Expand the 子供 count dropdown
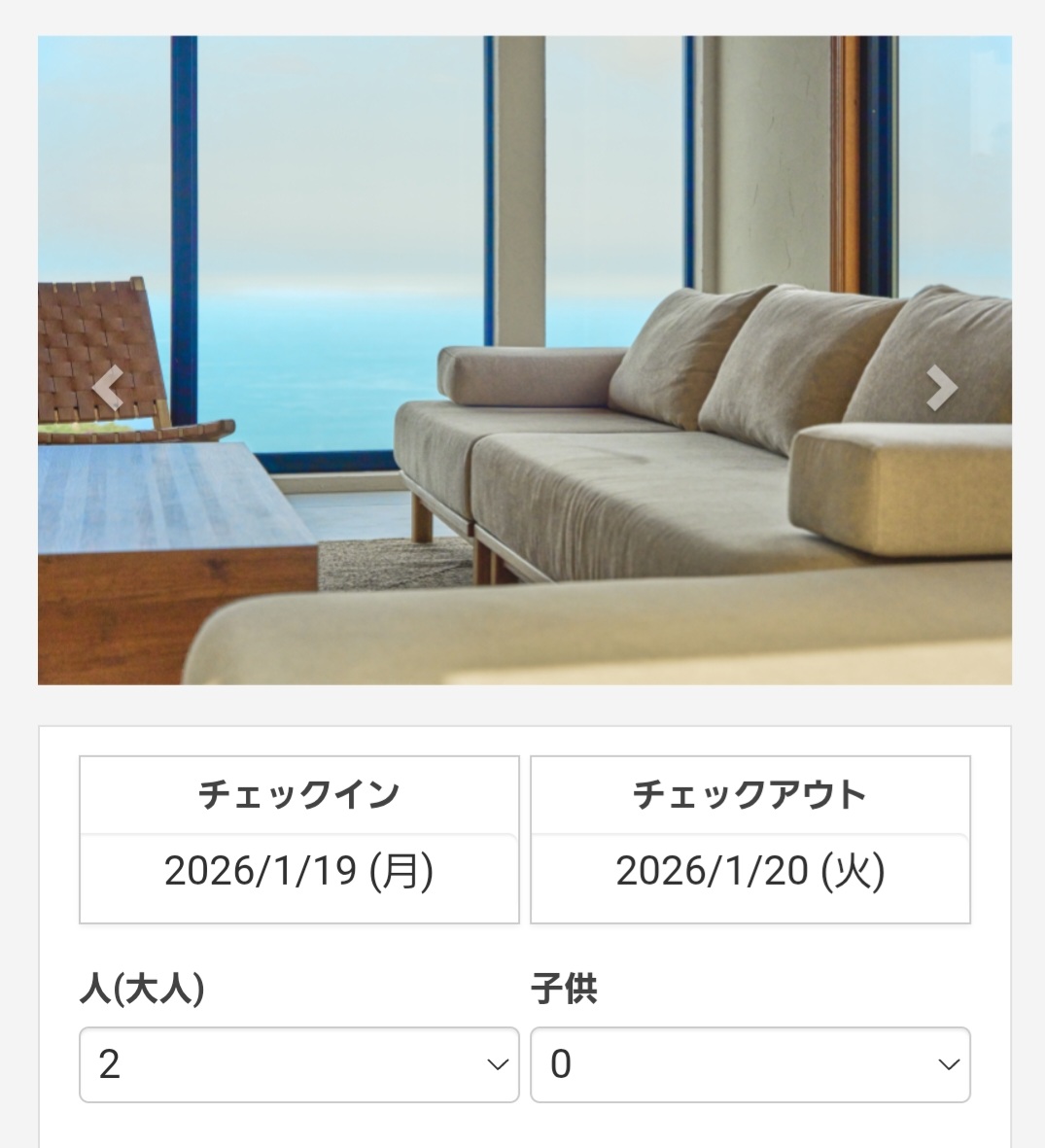The height and width of the screenshot is (1148, 1045). tap(749, 1064)
